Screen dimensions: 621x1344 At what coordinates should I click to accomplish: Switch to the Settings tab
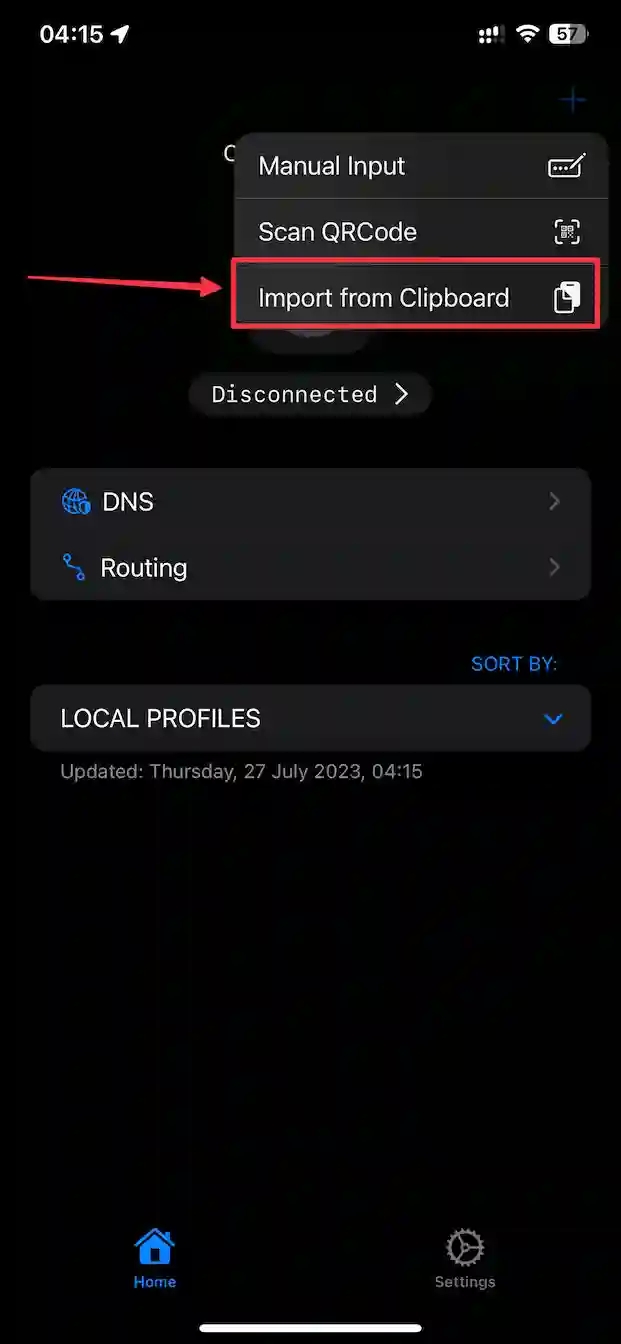(465, 1258)
